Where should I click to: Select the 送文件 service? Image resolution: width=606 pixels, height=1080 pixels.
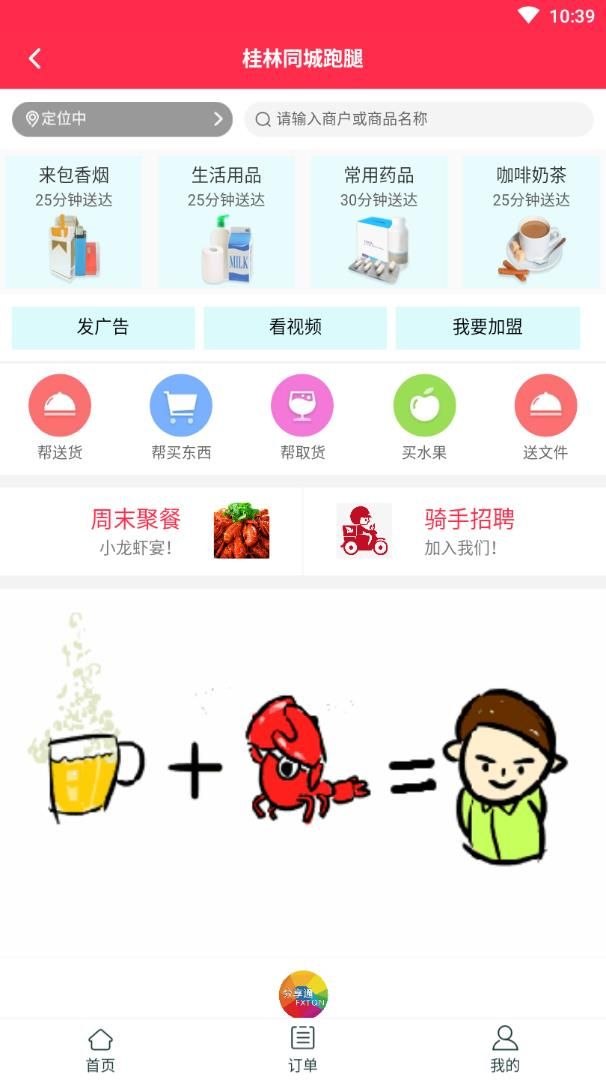tap(545, 418)
